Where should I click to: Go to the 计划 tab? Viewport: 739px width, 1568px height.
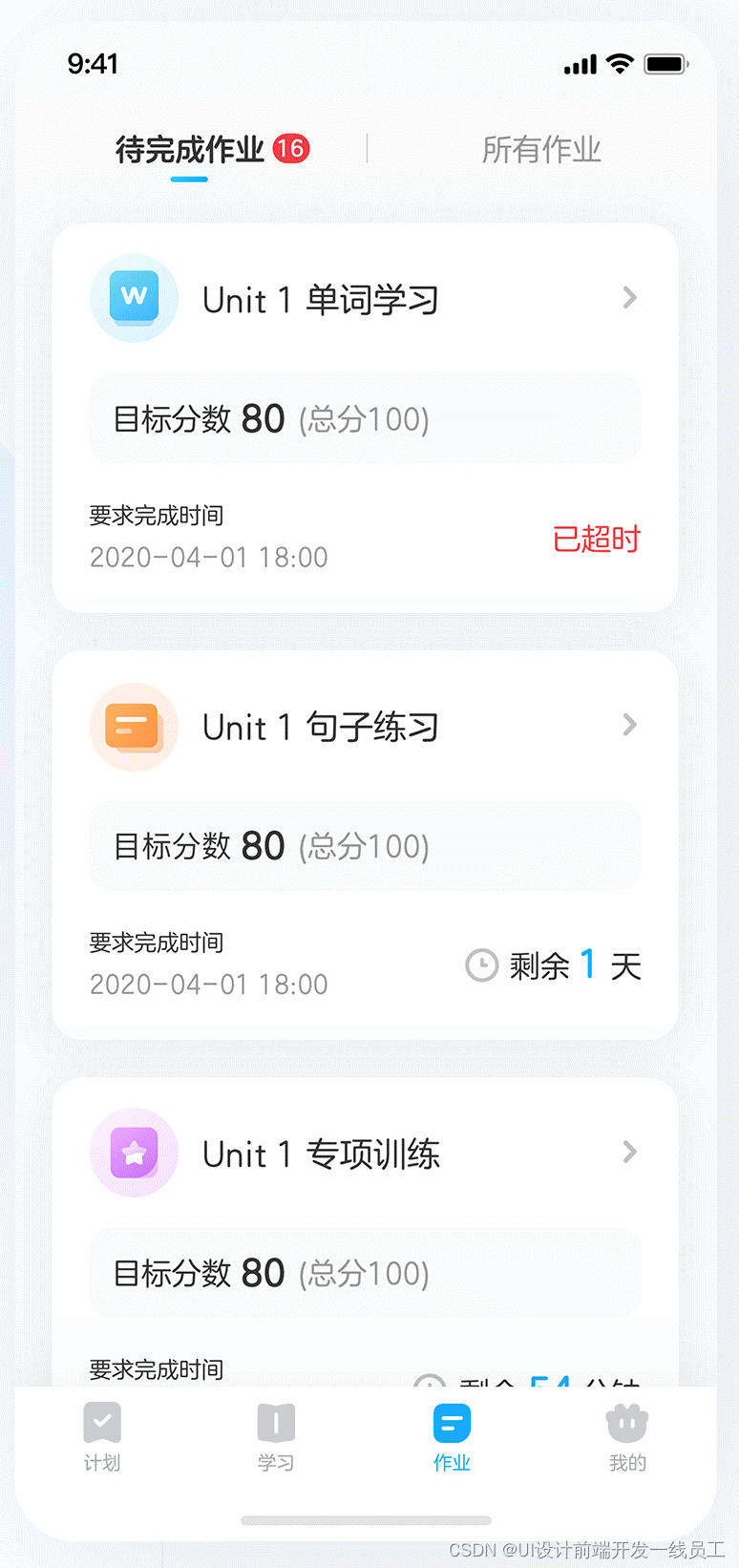pos(102,1435)
